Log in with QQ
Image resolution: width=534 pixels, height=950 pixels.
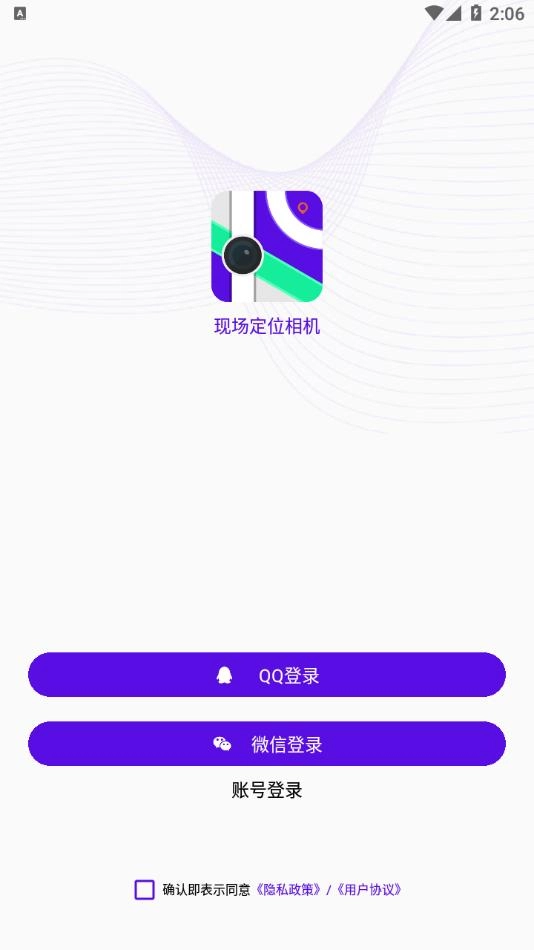coord(267,674)
